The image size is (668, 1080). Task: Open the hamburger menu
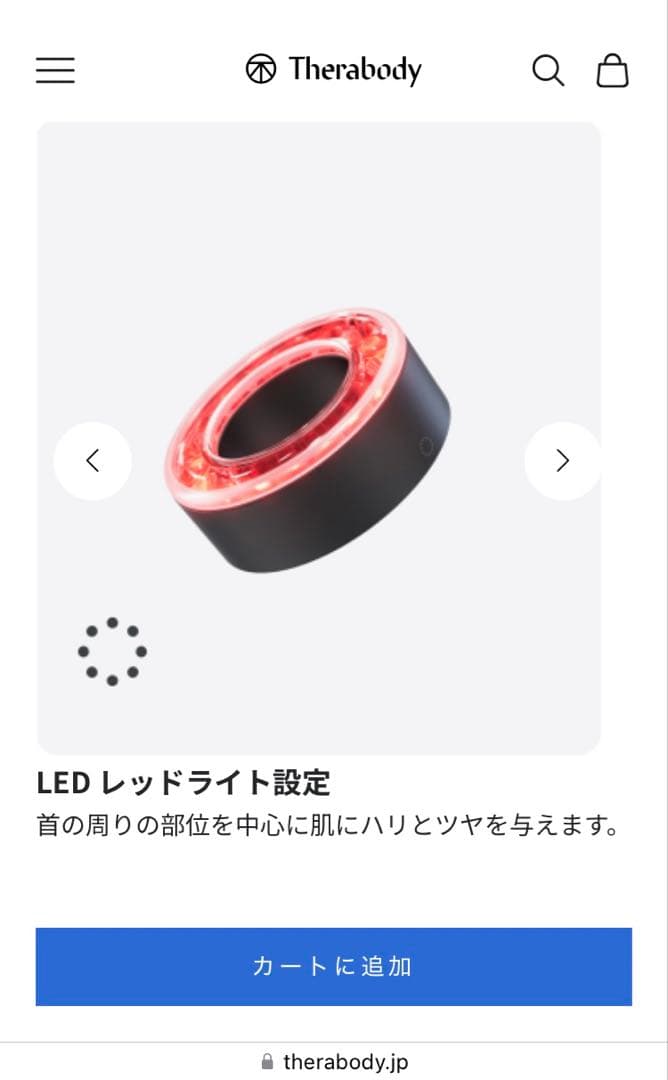click(x=55, y=70)
